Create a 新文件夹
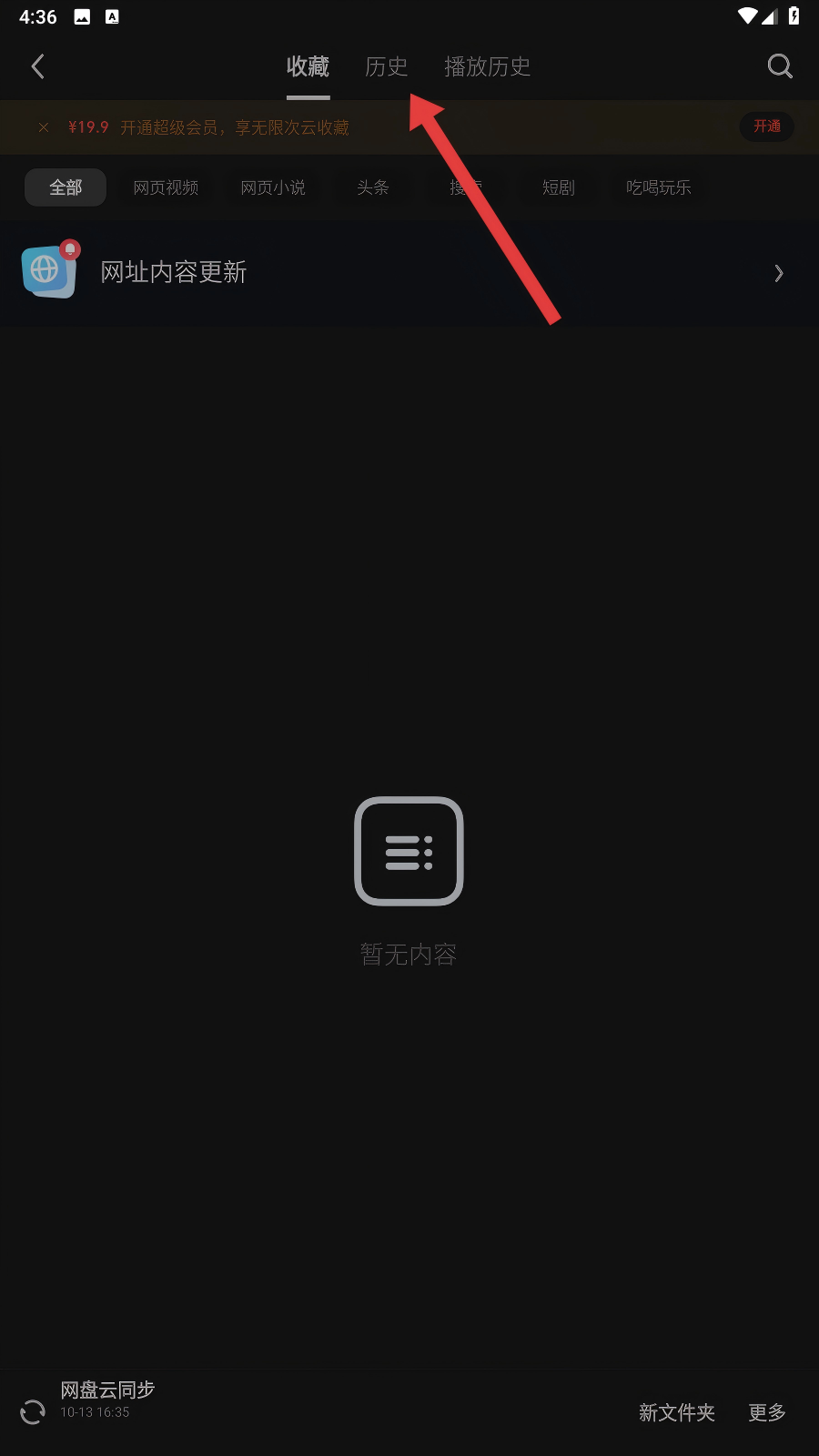Viewport: 819px width, 1456px height. [676, 1412]
